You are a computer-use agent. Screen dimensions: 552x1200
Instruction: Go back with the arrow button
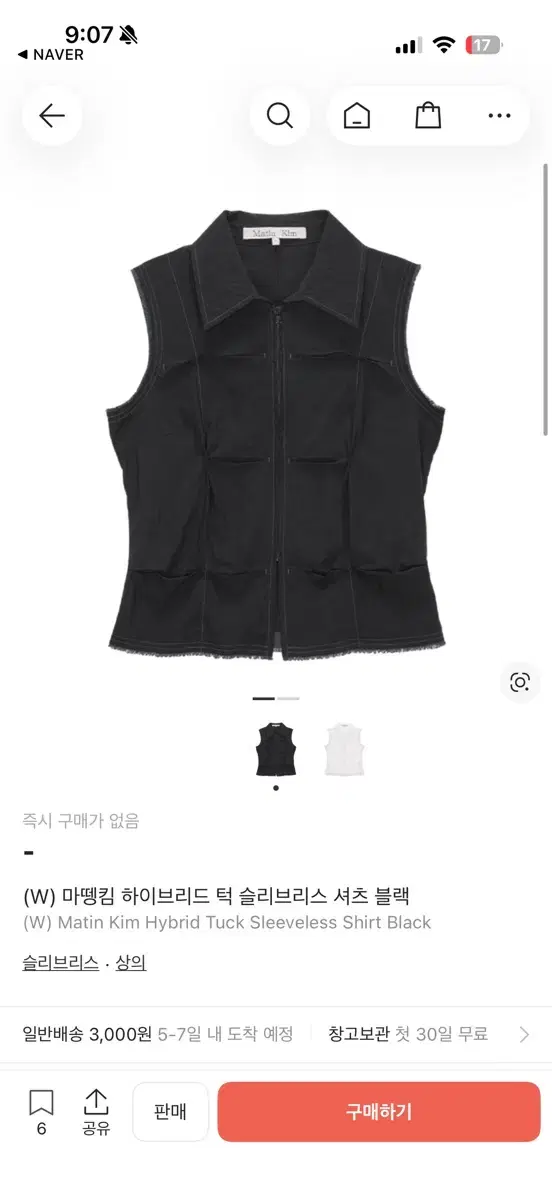click(x=52, y=116)
